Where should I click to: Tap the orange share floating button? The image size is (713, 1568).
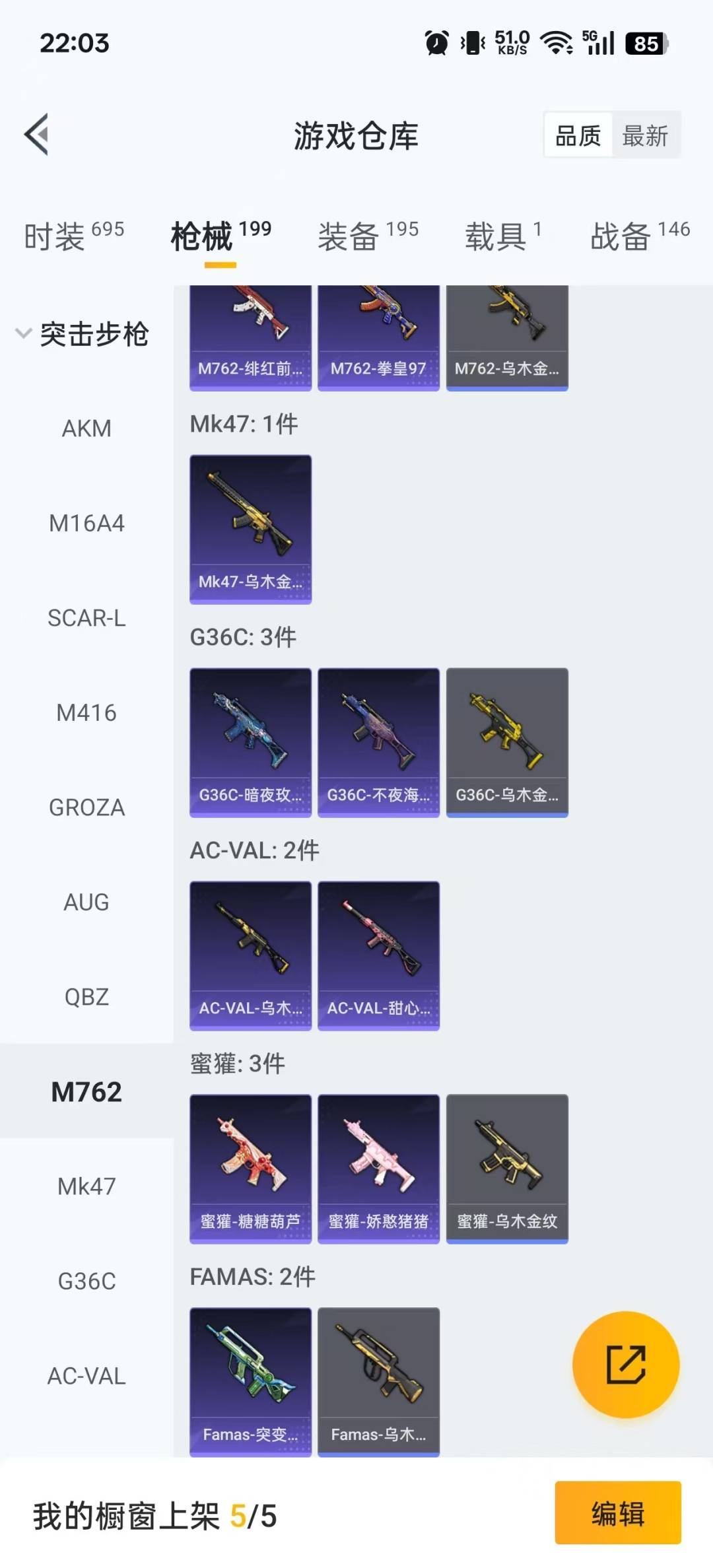tap(625, 1364)
